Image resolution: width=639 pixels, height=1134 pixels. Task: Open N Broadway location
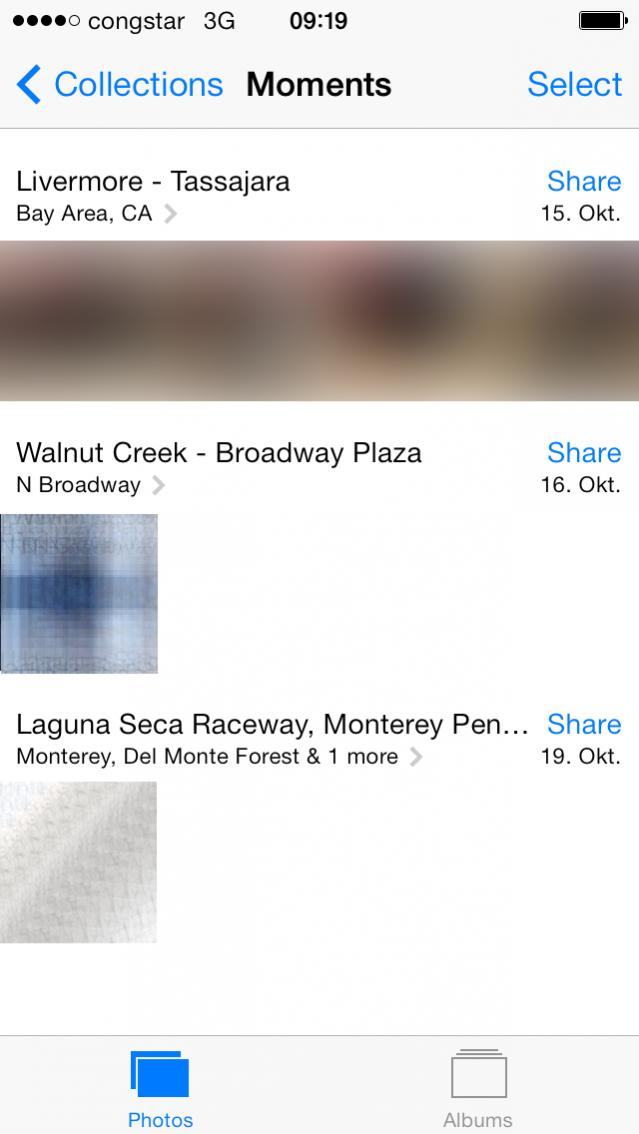90,485
